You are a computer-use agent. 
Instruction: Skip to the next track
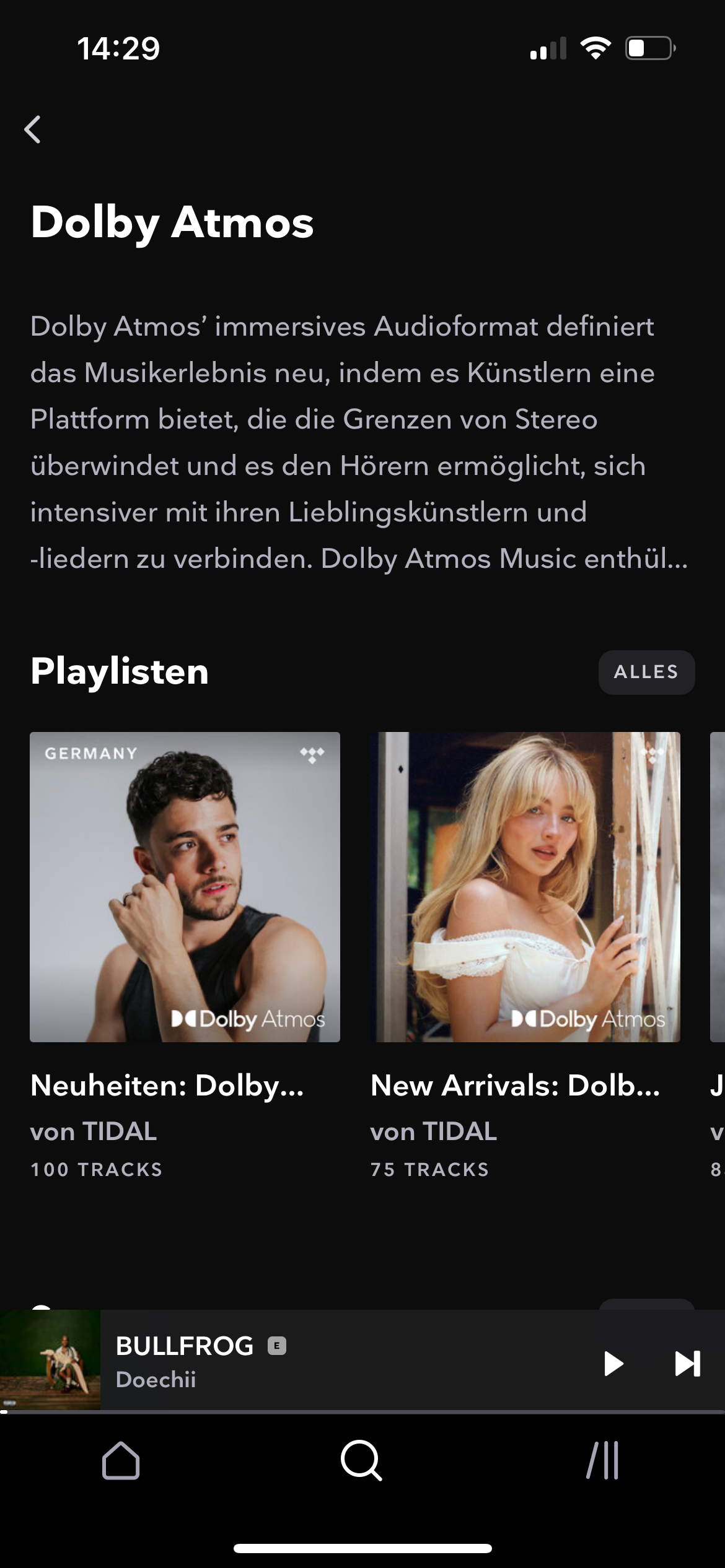click(x=687, y=1364)
